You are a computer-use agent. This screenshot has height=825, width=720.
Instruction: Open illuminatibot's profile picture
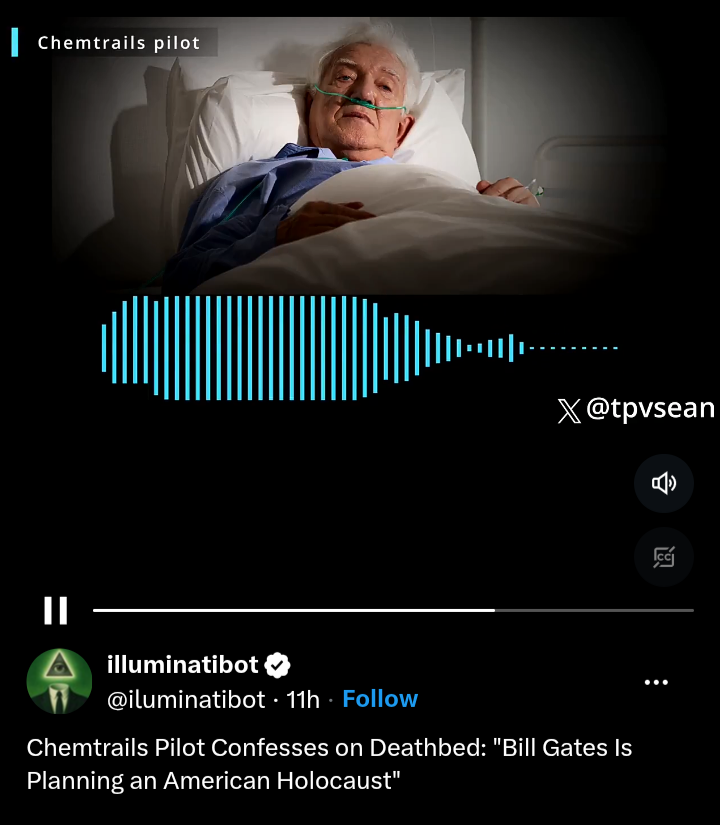[59, 681]
